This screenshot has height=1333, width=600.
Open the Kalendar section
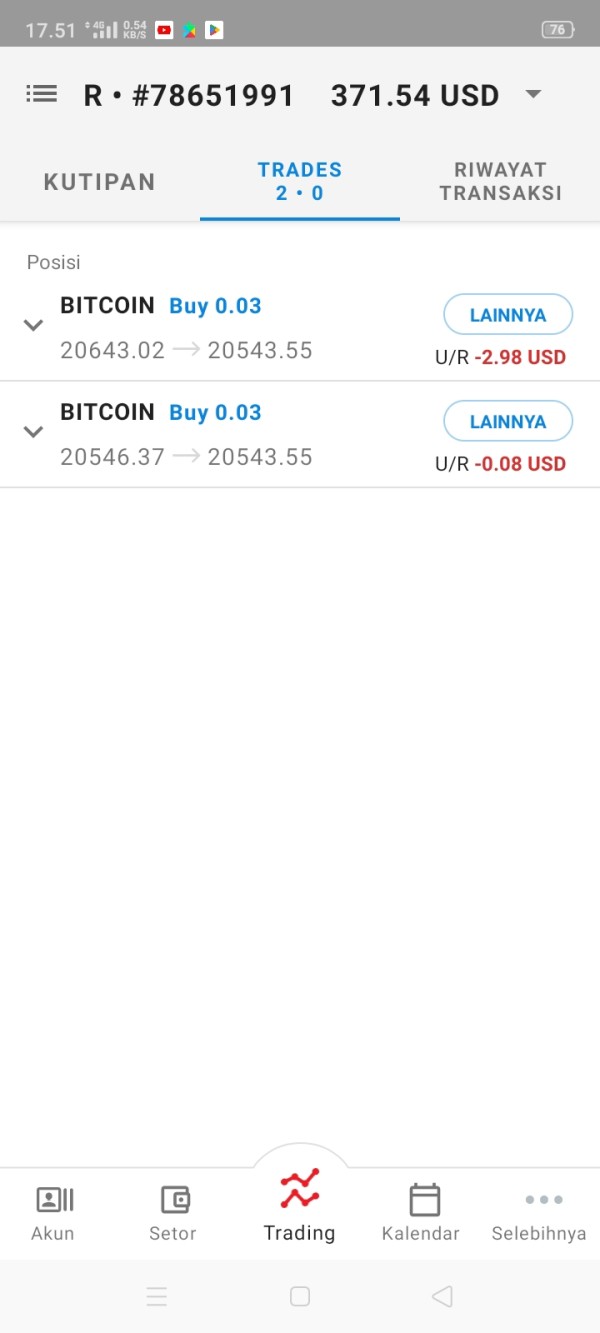pyautogui.click(x=421, y=1213)
